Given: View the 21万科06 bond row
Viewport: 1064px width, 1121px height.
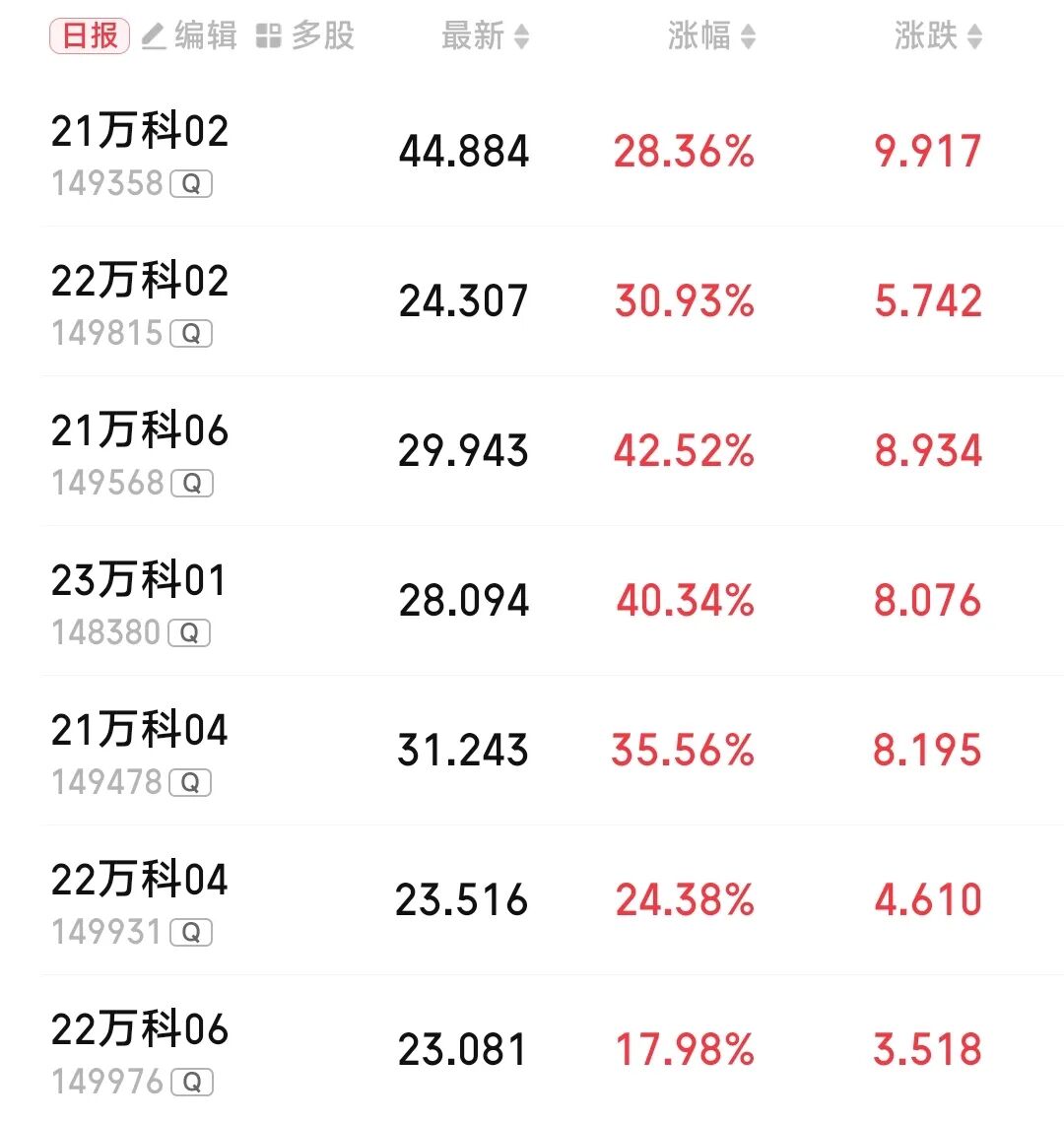Looking at the screenshot, I should (x=140, y=431).
